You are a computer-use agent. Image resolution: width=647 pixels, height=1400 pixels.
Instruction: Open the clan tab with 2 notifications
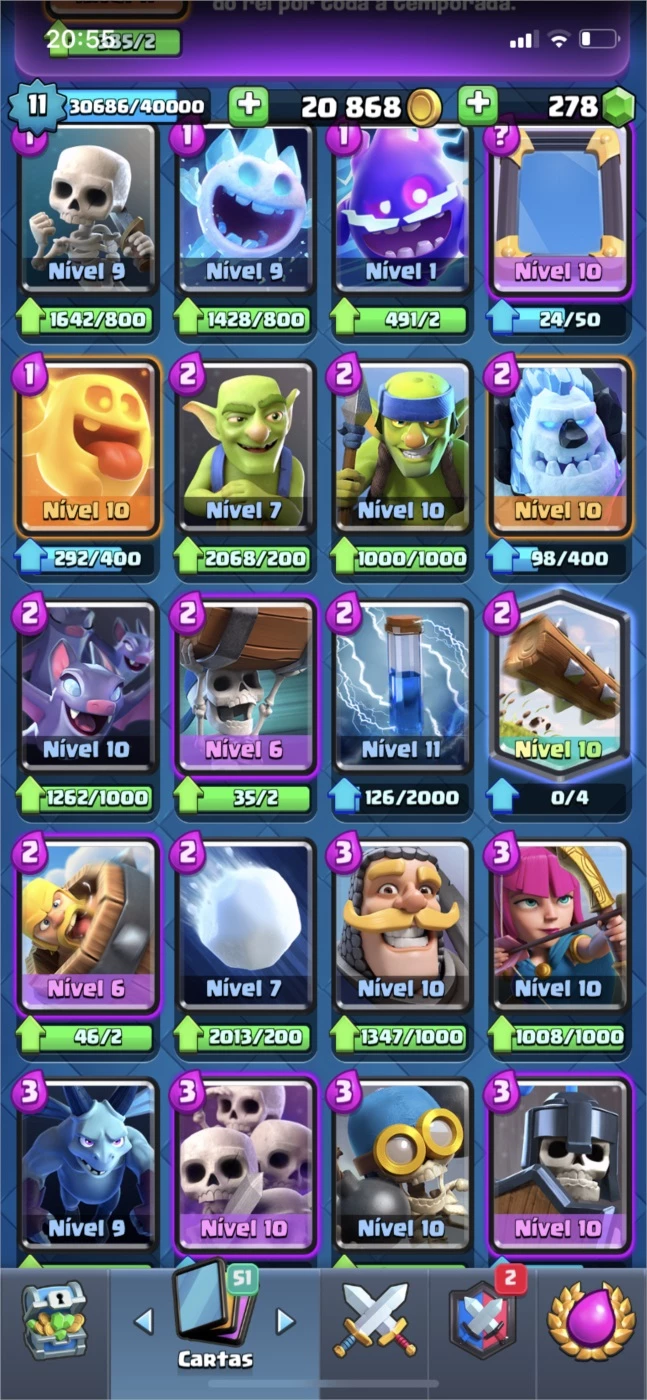coord(483,1320)
